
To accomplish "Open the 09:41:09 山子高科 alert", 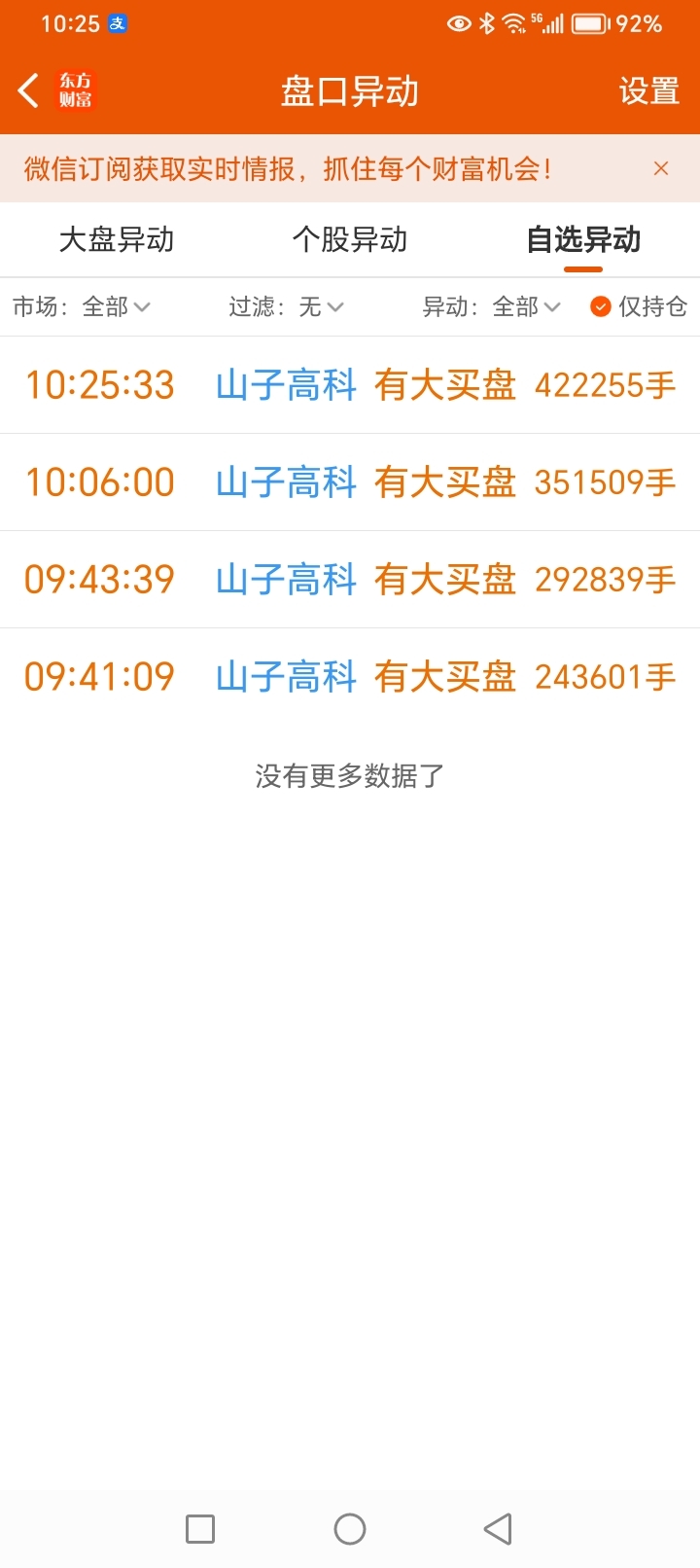I will 350,677.
